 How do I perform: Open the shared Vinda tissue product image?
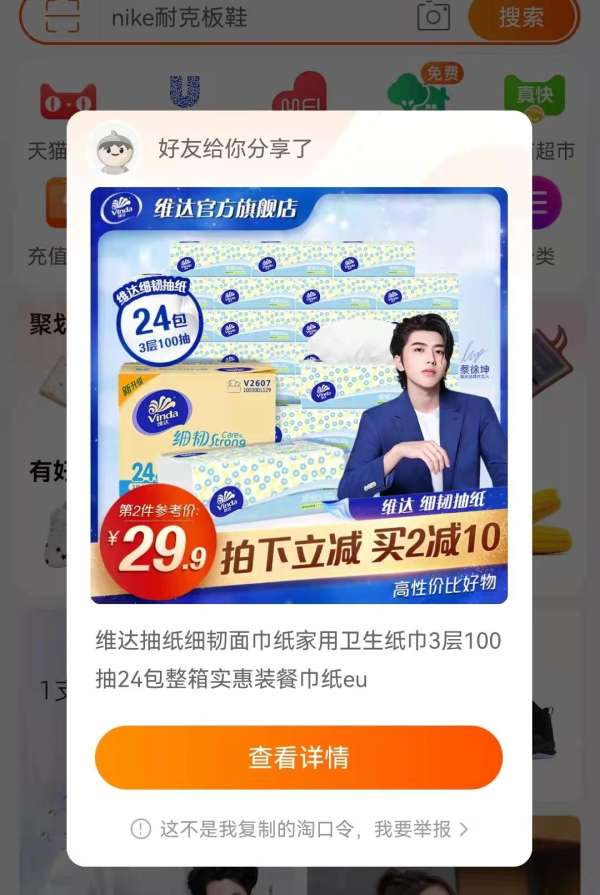[299, 395]
